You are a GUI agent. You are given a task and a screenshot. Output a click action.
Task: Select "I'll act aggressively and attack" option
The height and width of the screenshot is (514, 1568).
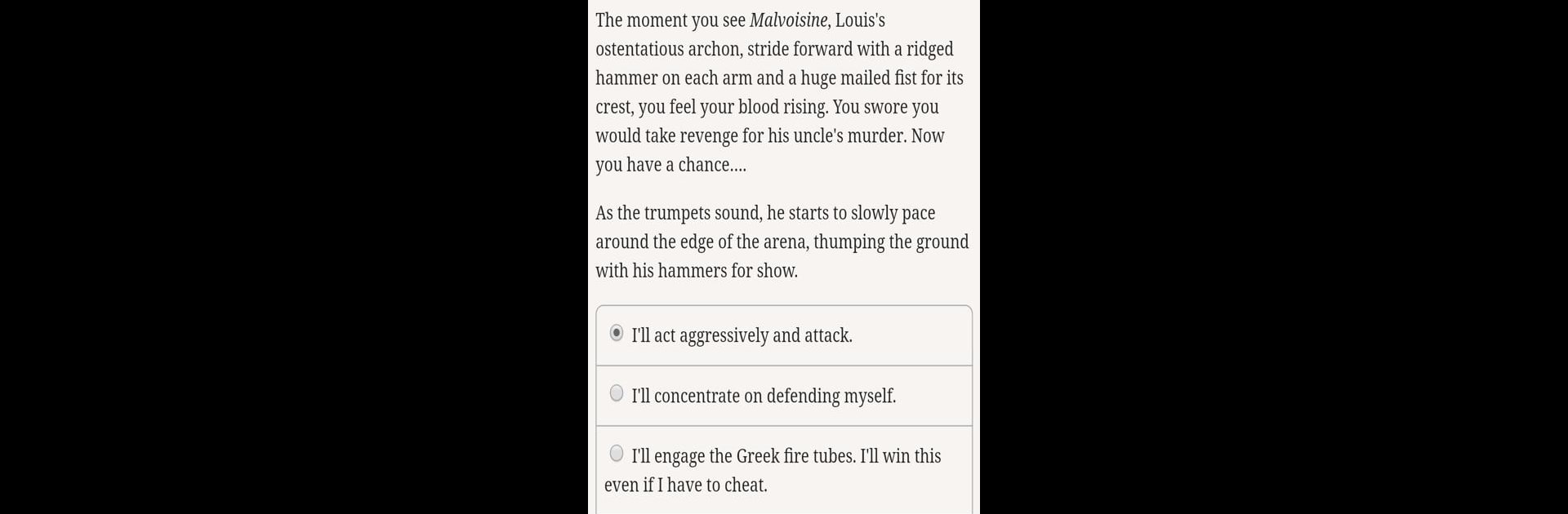pos(617,334)
